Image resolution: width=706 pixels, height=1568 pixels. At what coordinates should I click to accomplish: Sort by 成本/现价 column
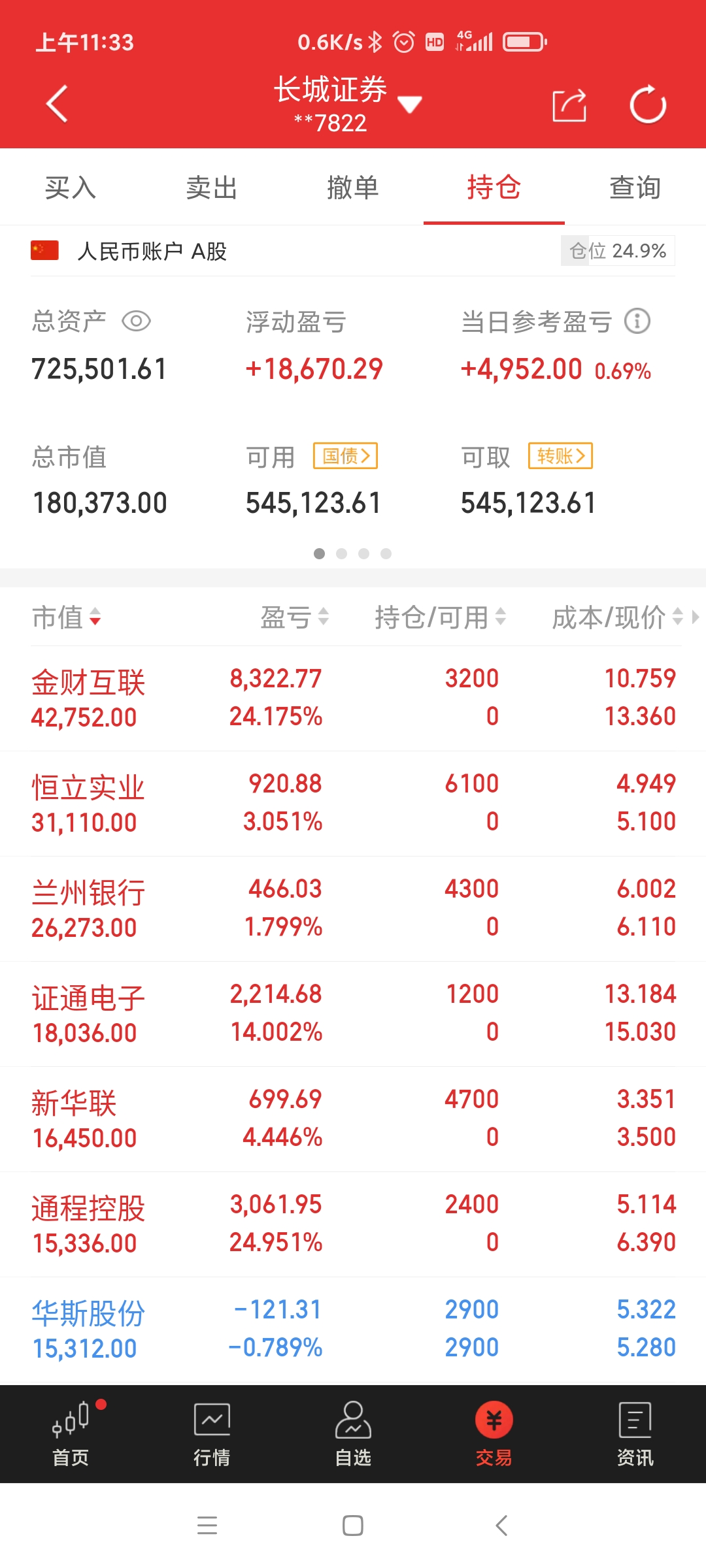(x=618, y=617)
